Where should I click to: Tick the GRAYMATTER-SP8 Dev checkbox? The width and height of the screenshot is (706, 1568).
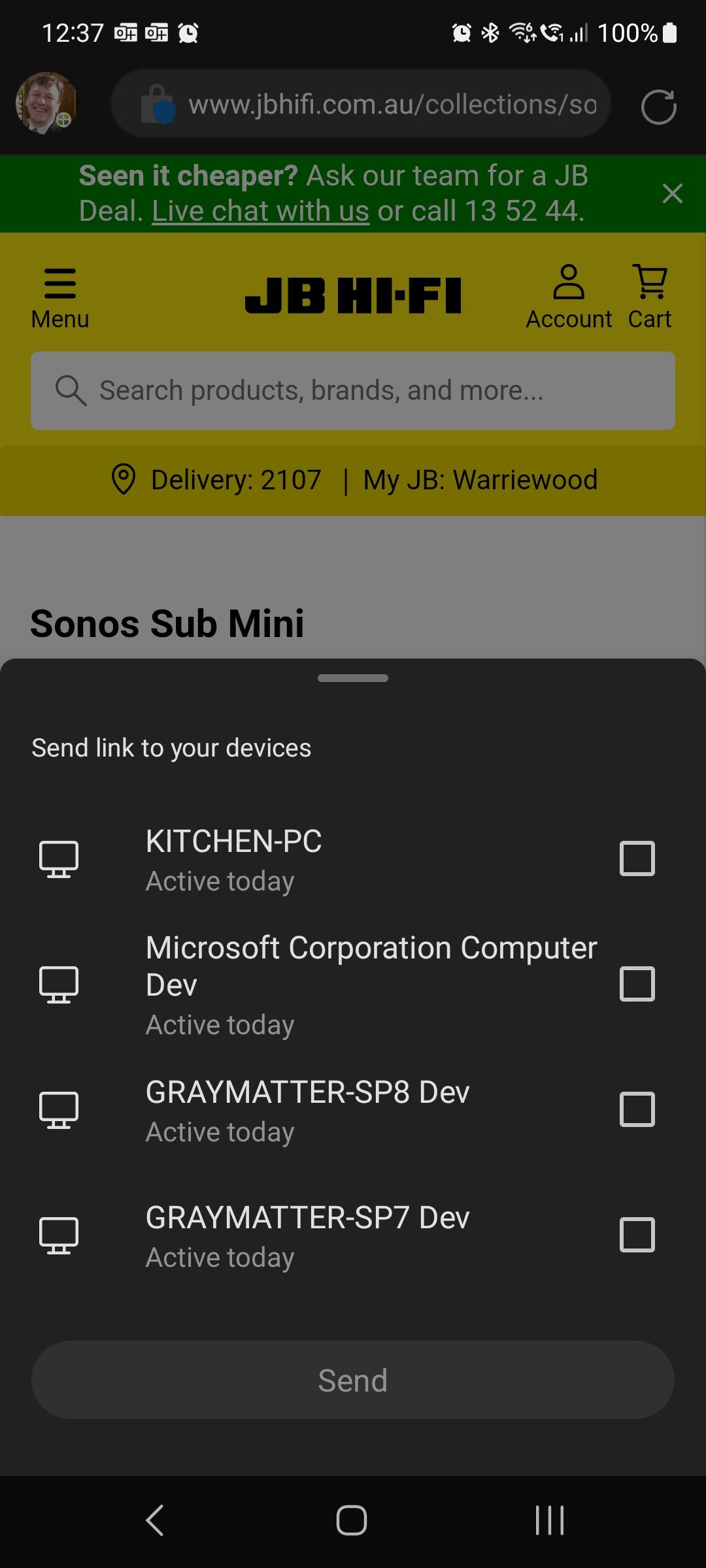tap(637, 1109)
